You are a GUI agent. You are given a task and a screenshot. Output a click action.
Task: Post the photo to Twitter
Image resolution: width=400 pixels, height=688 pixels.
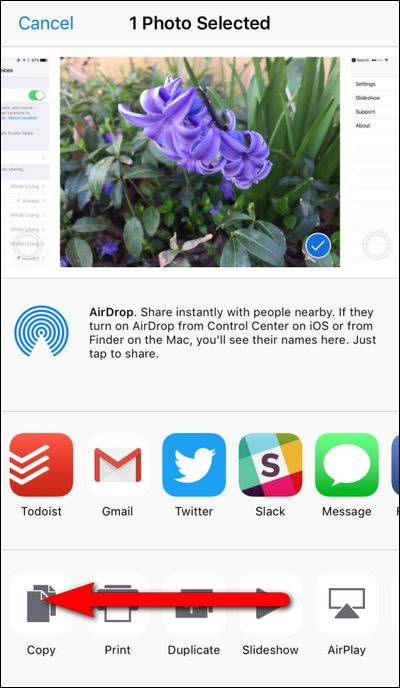[x=194, y=465]
